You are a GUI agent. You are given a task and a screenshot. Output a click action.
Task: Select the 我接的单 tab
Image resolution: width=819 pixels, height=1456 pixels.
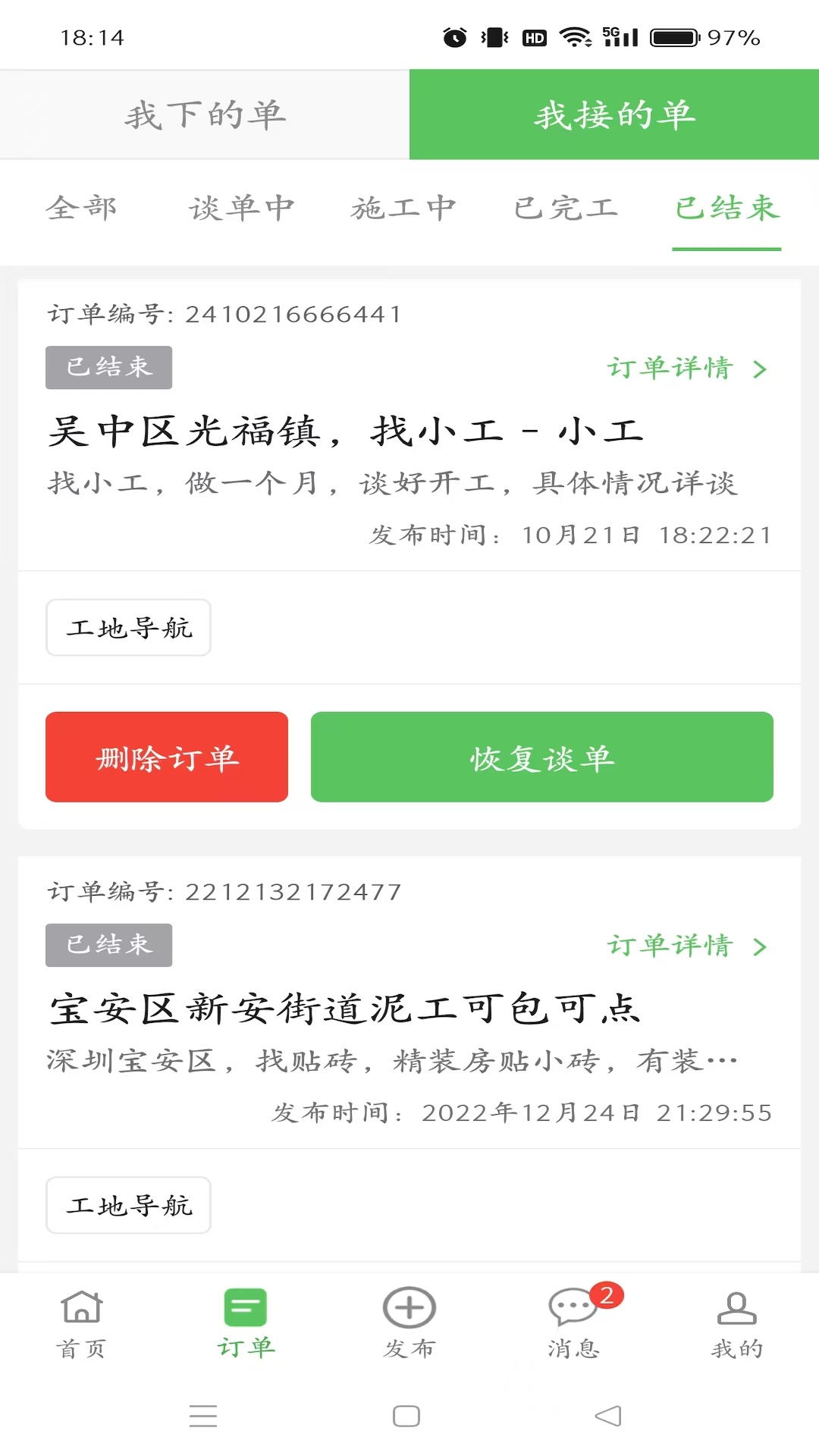click(614, 115)
